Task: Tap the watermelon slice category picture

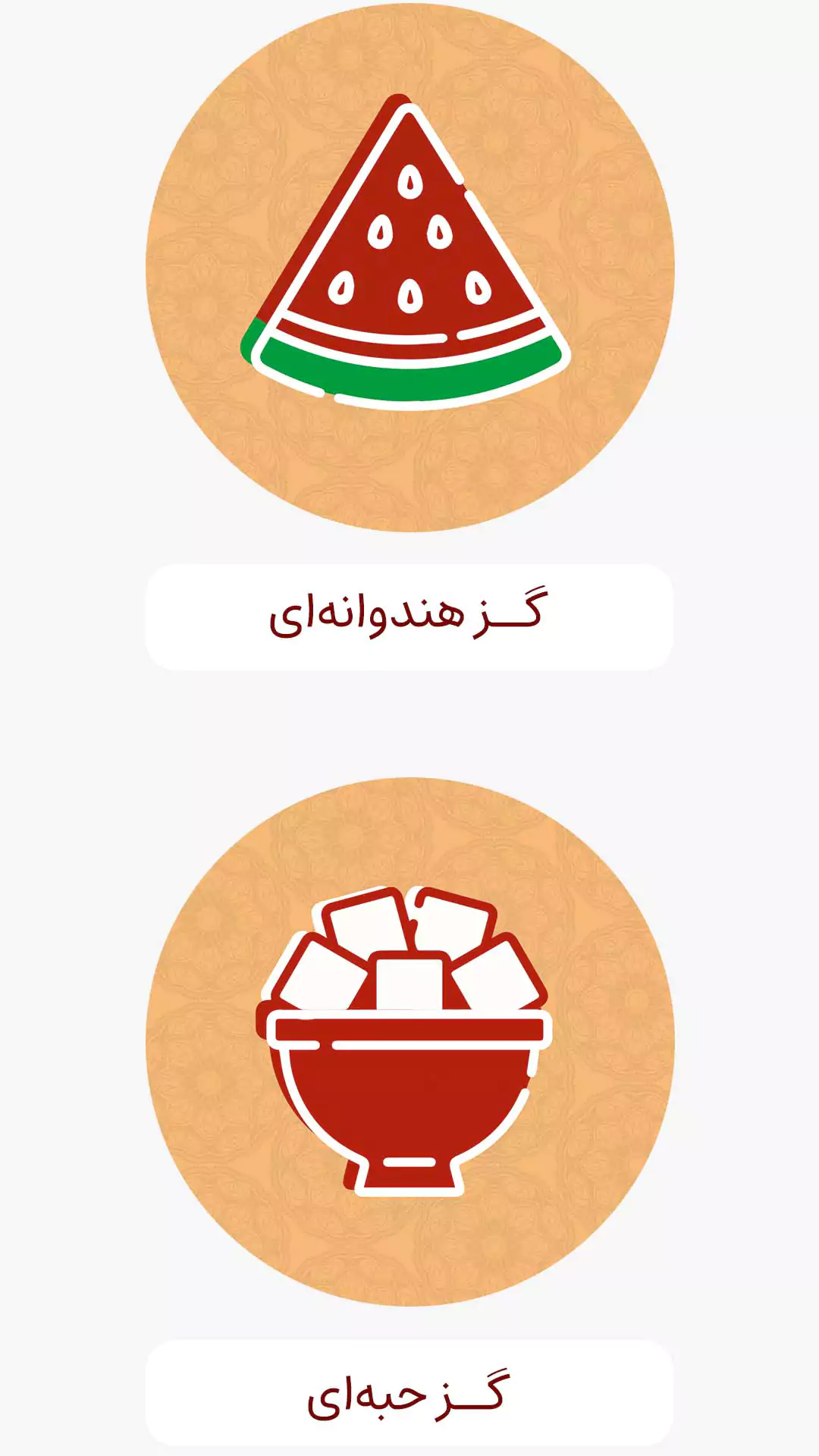Action: pos(409,267)
